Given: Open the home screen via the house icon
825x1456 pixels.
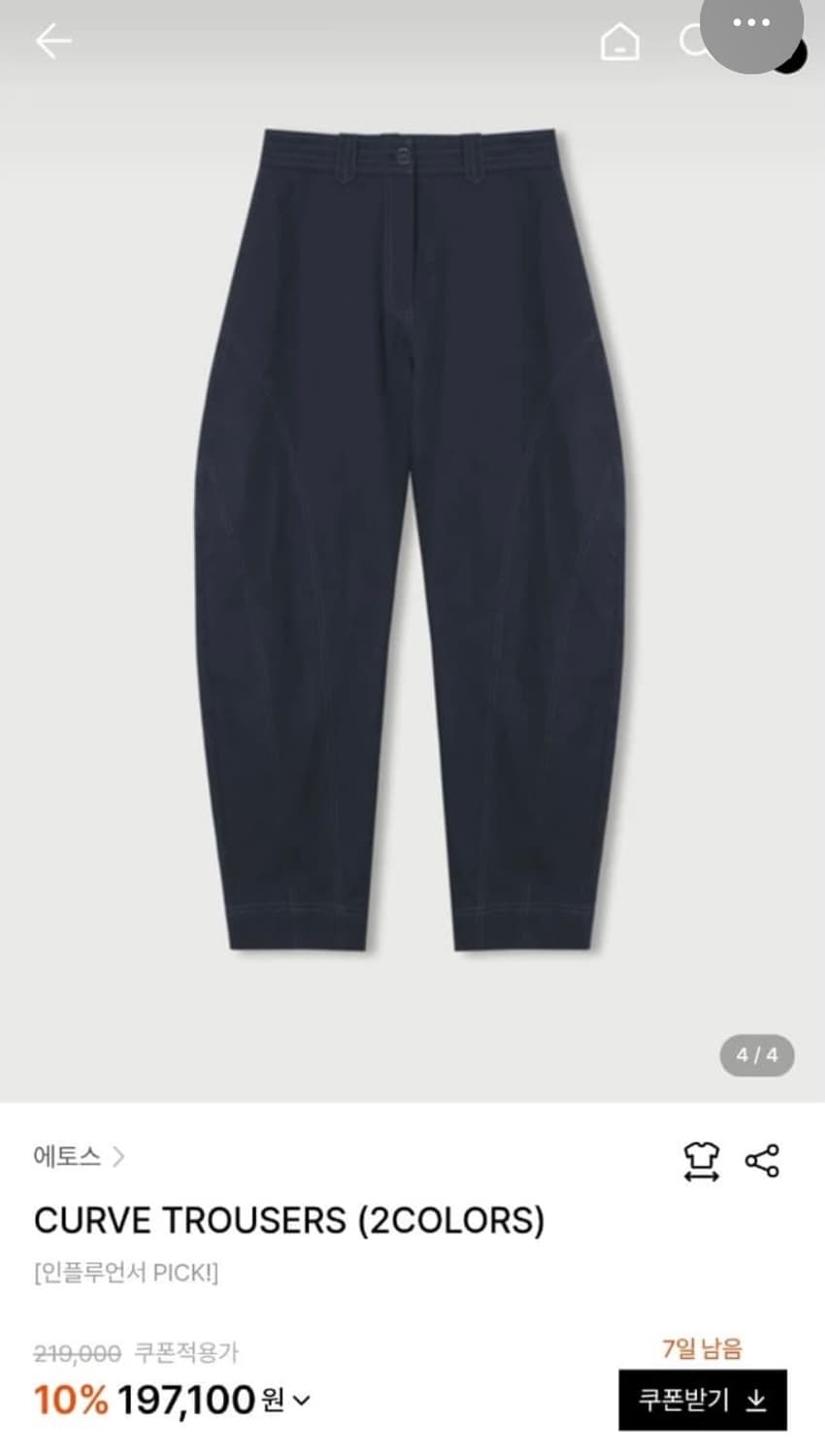Looking at the screenshot, I should [619, 43].
